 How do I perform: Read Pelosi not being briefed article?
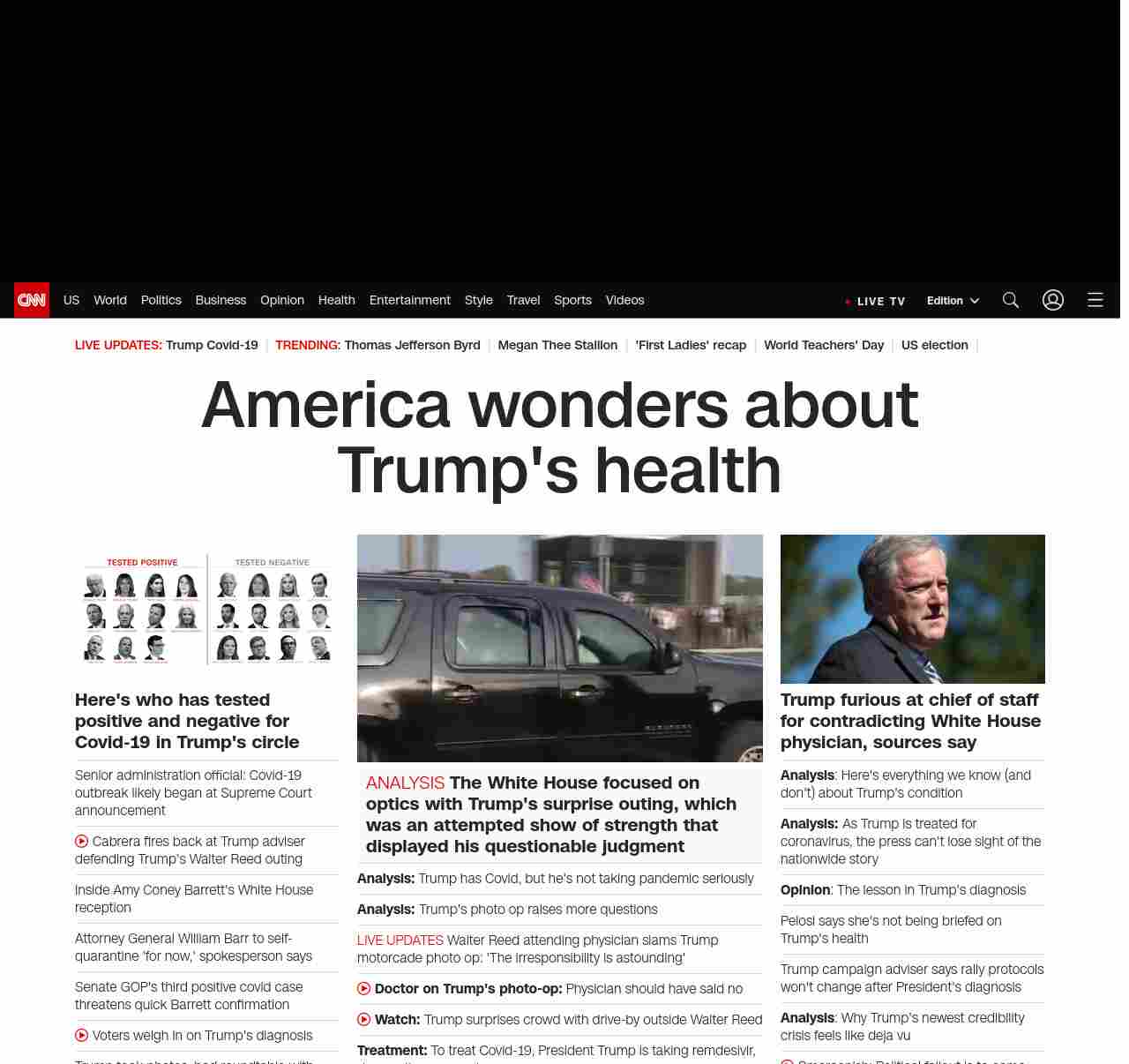tap(891, 930)
